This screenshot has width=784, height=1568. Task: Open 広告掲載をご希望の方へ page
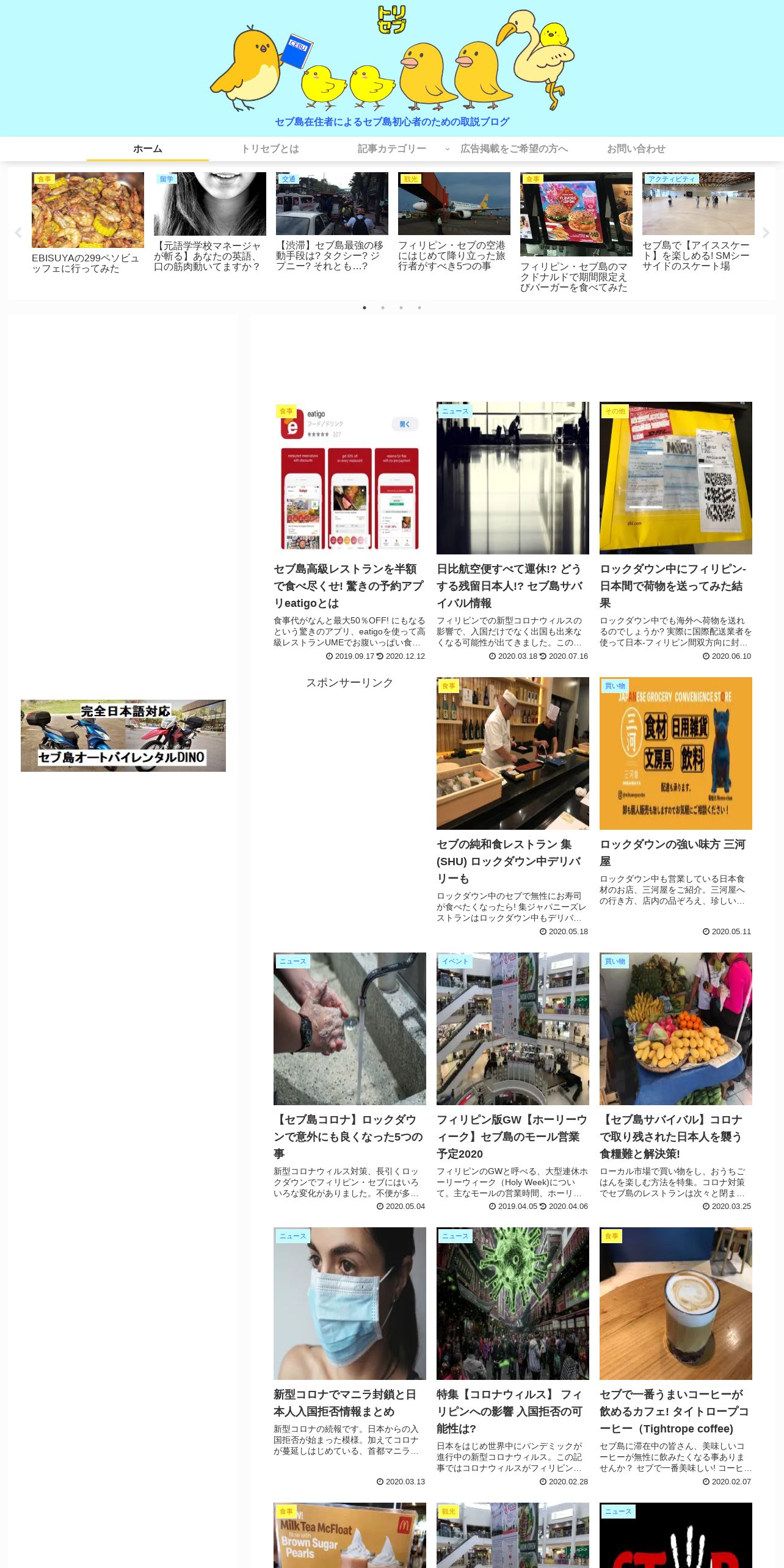tap(514, 149)
